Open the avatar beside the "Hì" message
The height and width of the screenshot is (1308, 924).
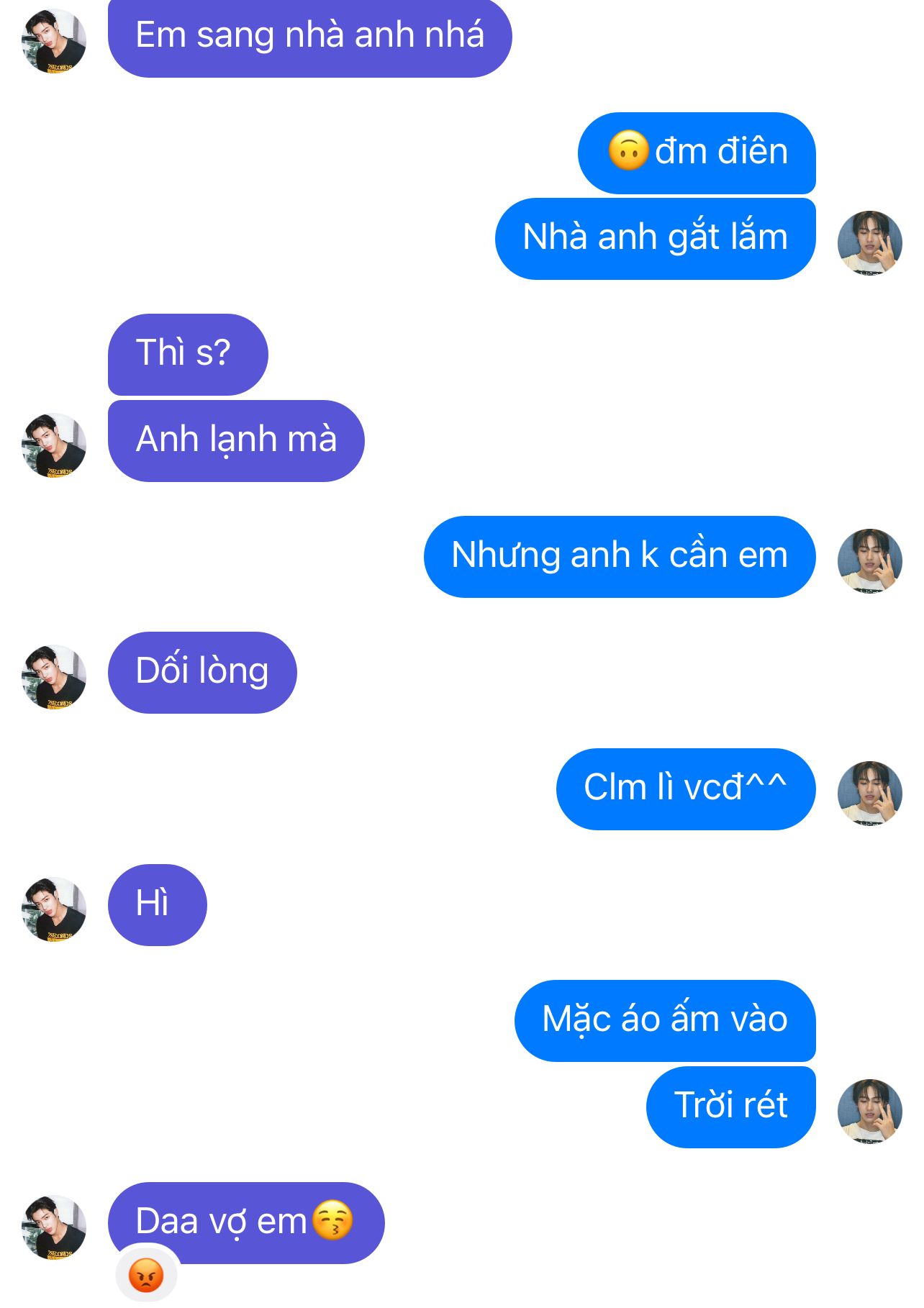(x=55, y=909)
